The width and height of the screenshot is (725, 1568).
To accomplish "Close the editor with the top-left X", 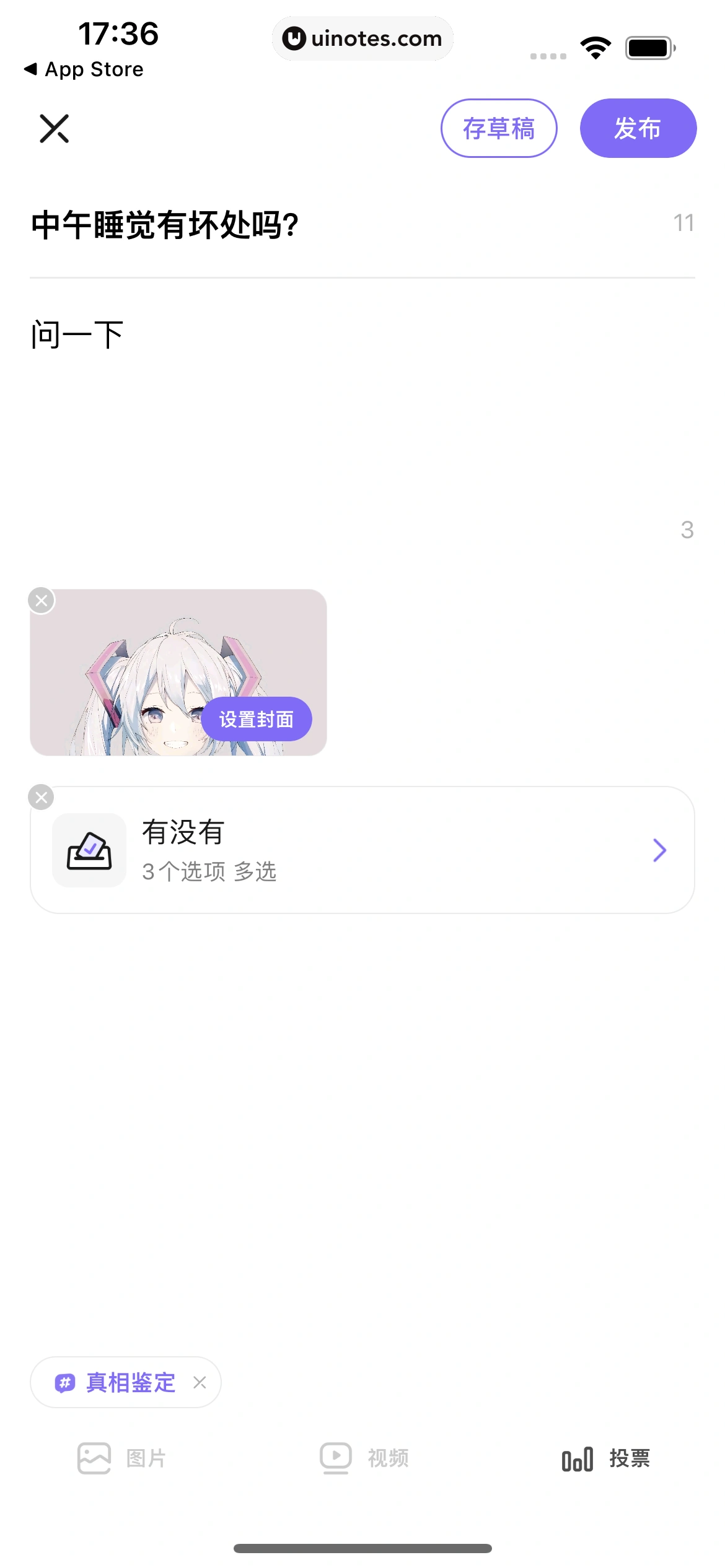I will [x=53, y=128].
